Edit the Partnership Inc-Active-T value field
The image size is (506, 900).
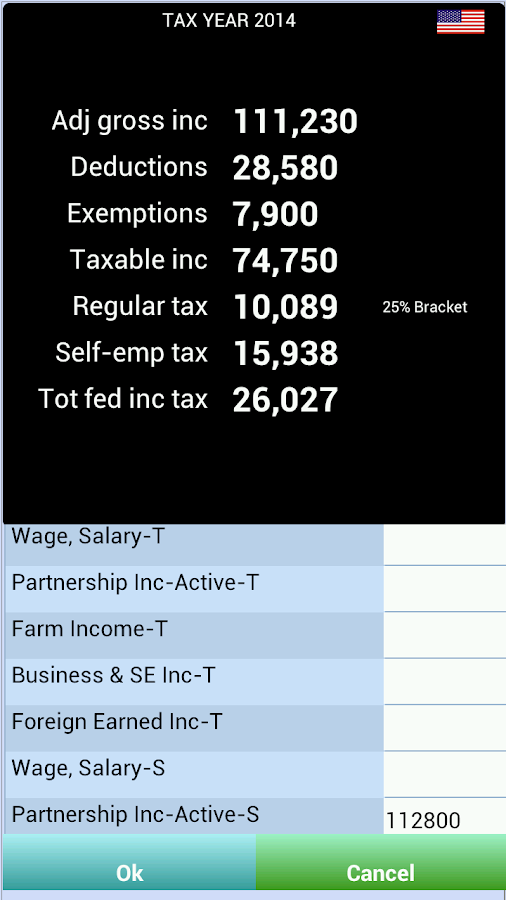pos(445,588)
